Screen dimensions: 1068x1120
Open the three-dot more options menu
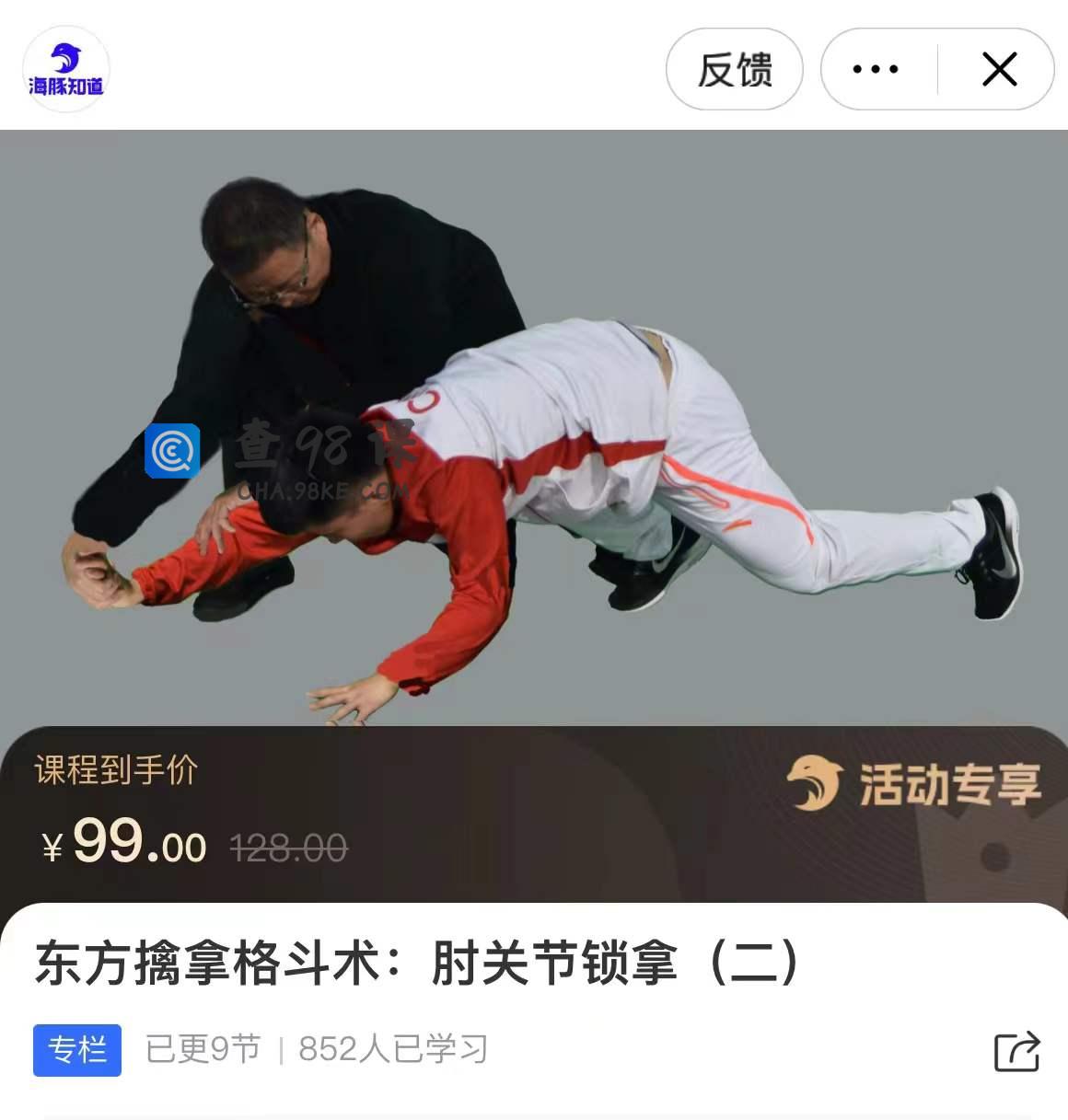click(875, 70)
